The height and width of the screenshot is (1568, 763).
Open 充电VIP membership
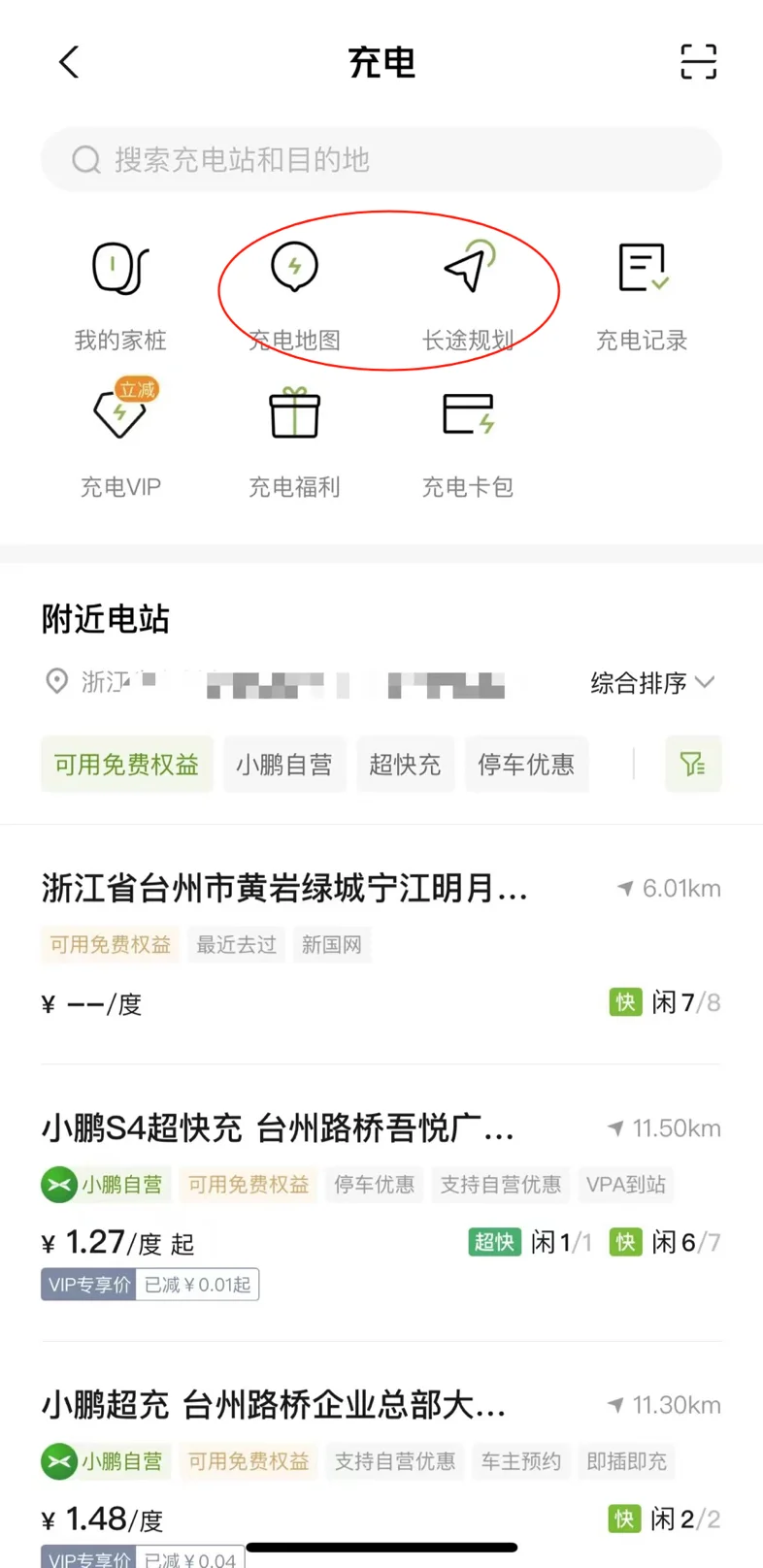coord(120,440)
